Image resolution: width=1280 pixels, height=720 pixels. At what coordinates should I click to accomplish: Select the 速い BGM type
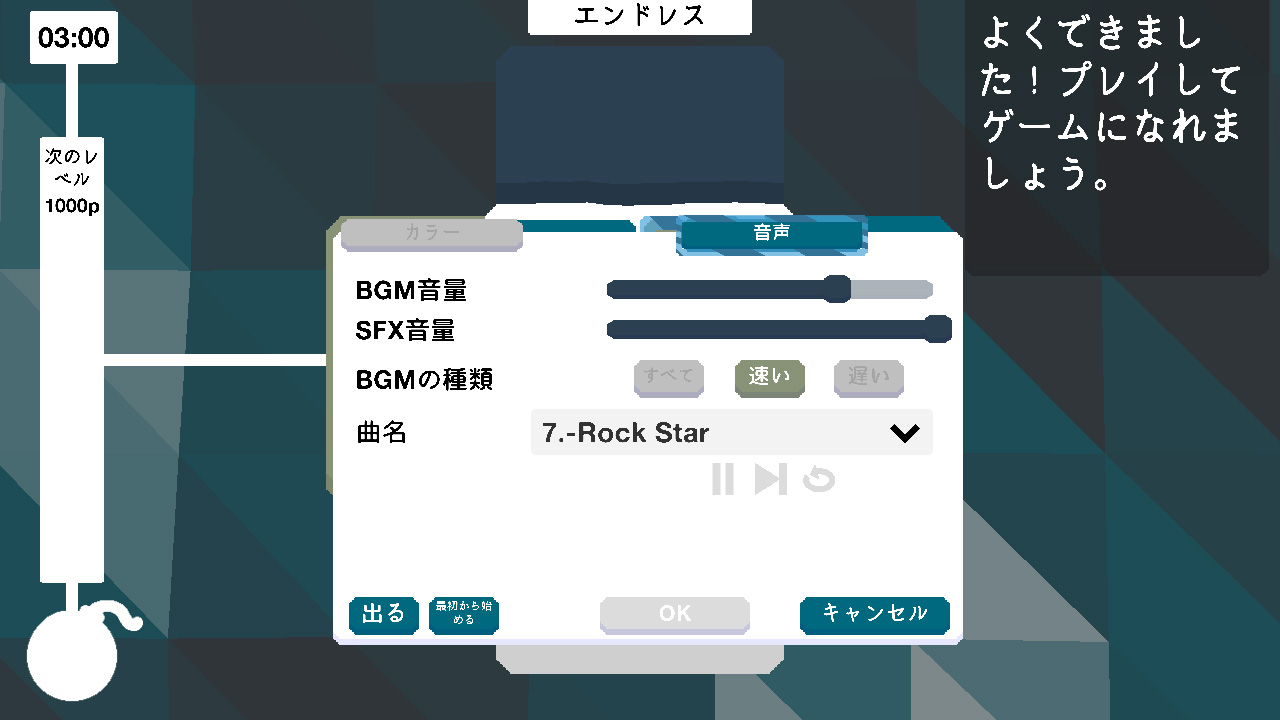click(769, 377)
